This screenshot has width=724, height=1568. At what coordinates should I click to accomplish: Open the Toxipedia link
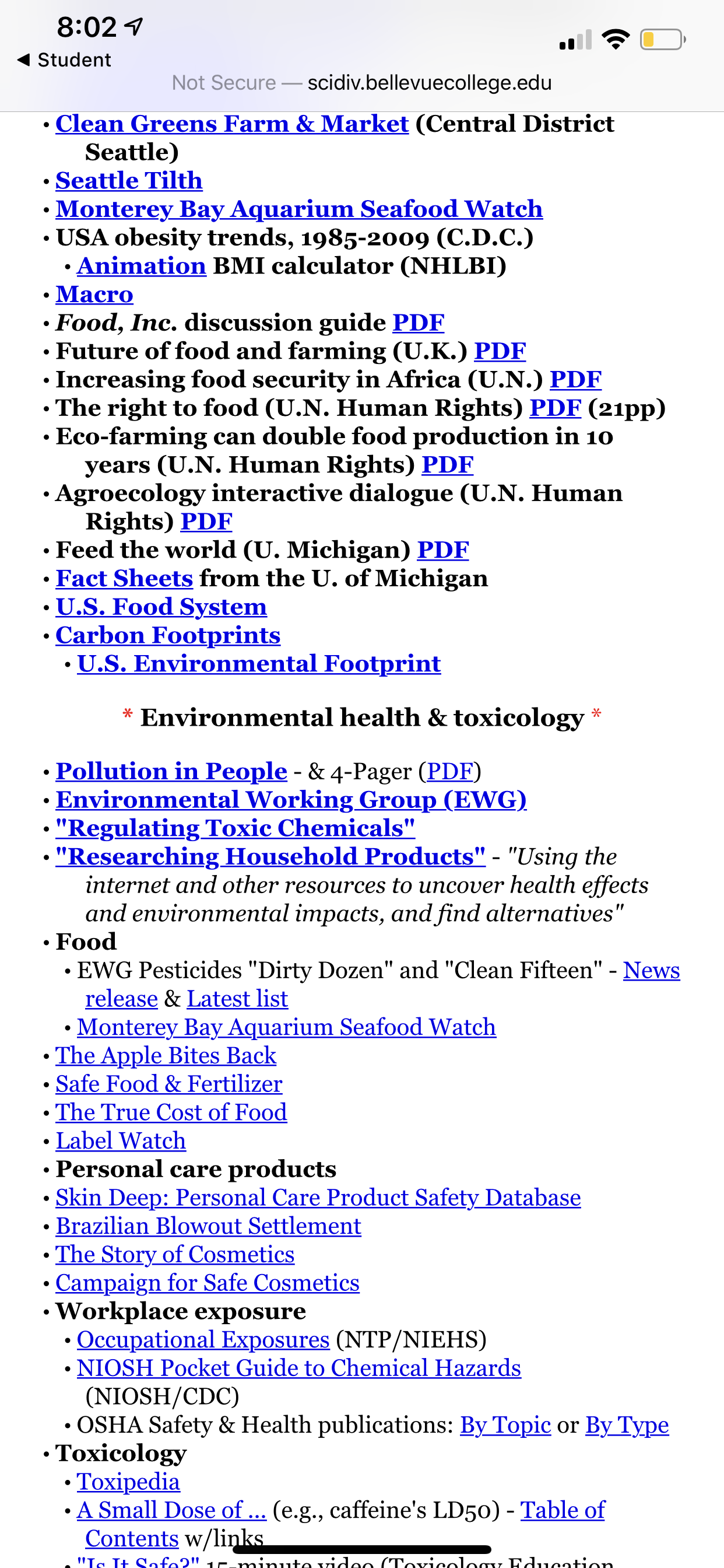click(128, 1482)
